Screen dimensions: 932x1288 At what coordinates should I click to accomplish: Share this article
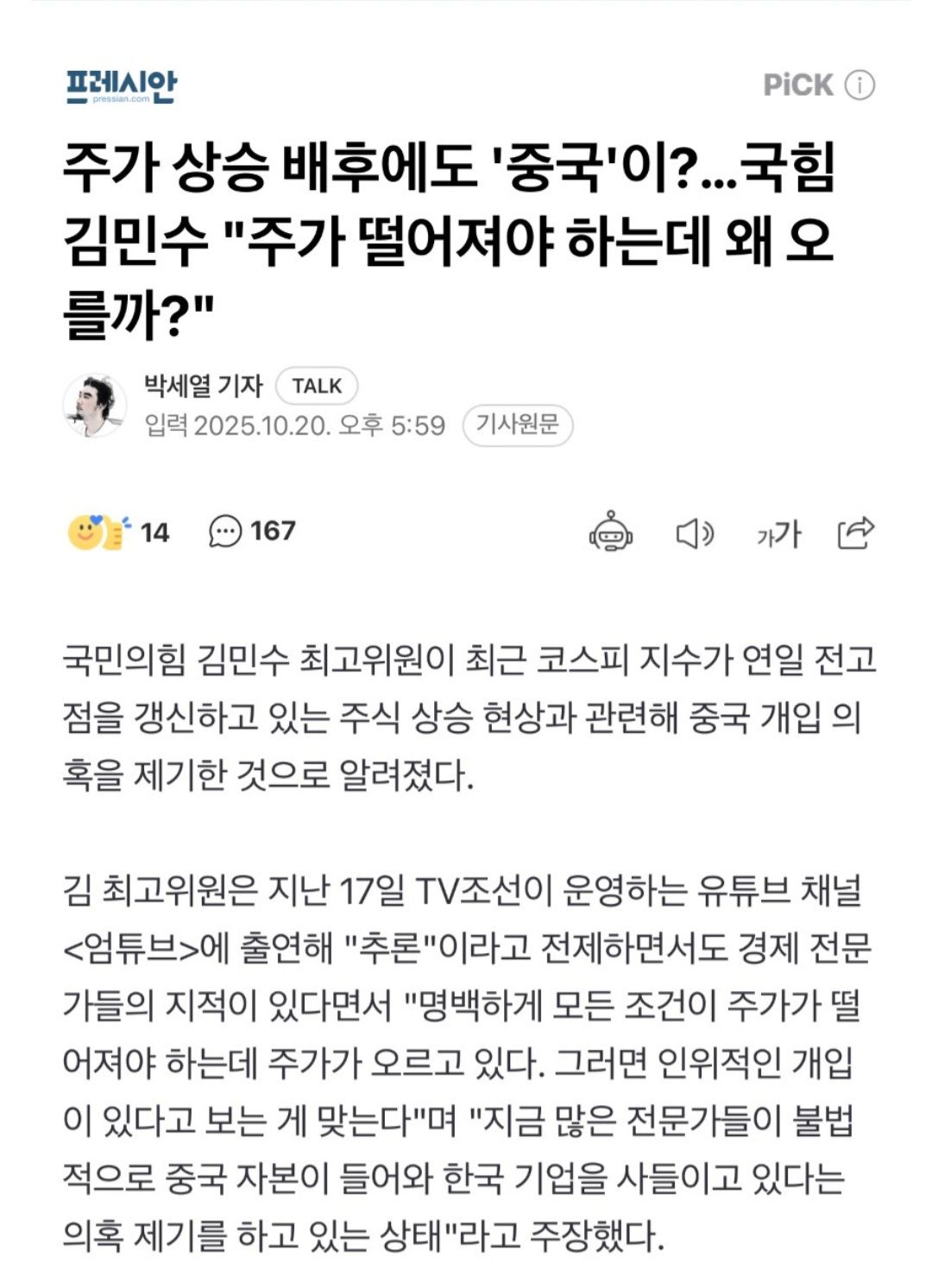point(856,533)
